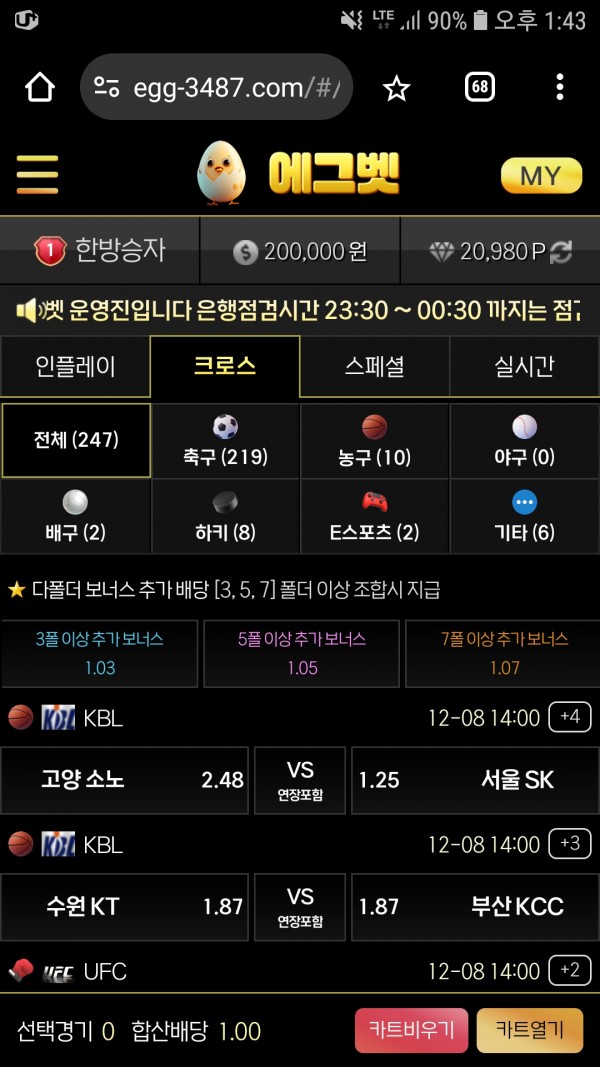
Task: Open the browser tab switcher showing 68
Action: 480,87
